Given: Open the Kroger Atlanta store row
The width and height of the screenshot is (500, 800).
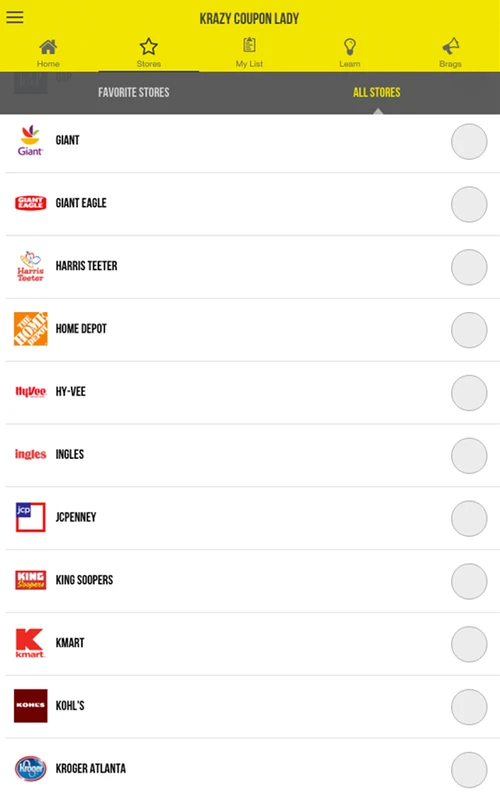Looking at the screenshot, I should 250,769.
